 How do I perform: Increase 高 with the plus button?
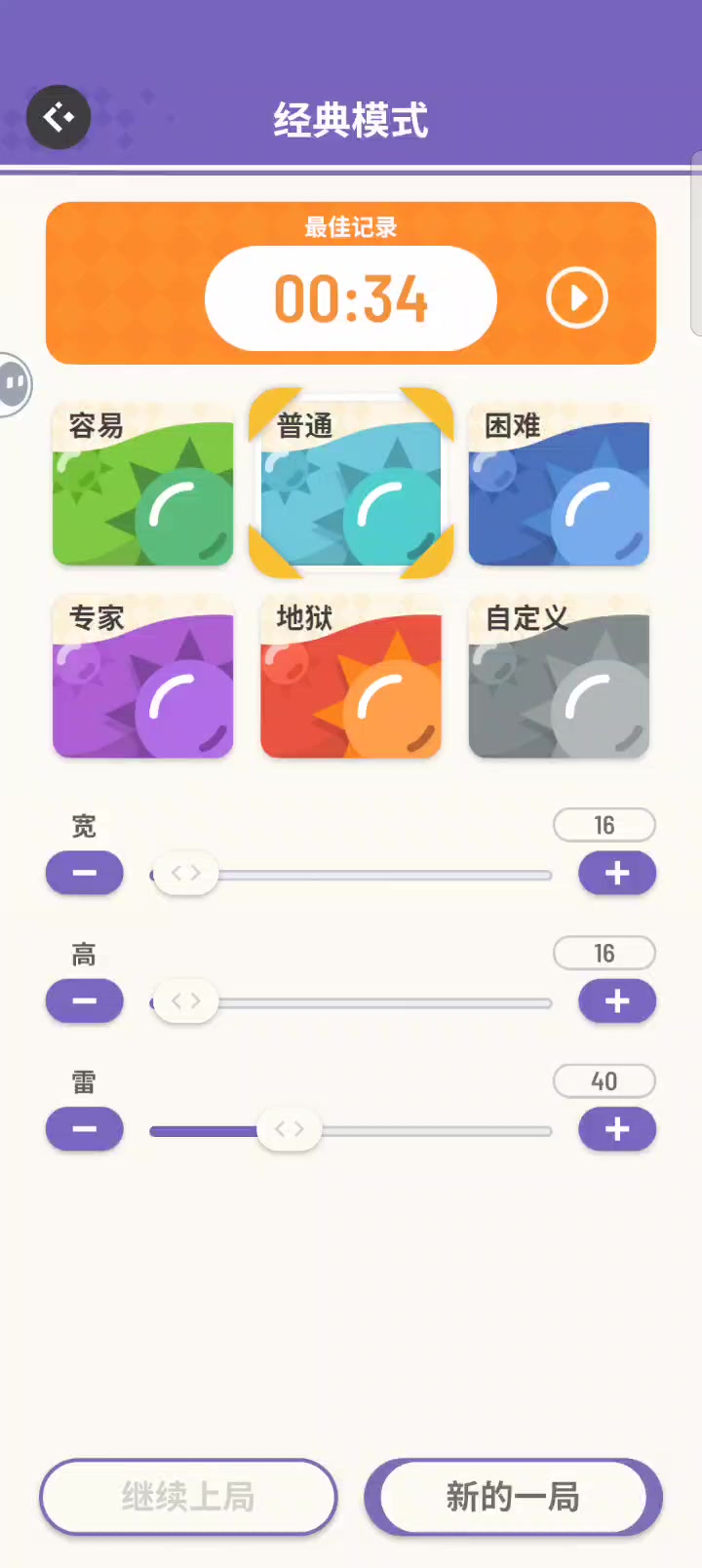point(617,1000)
